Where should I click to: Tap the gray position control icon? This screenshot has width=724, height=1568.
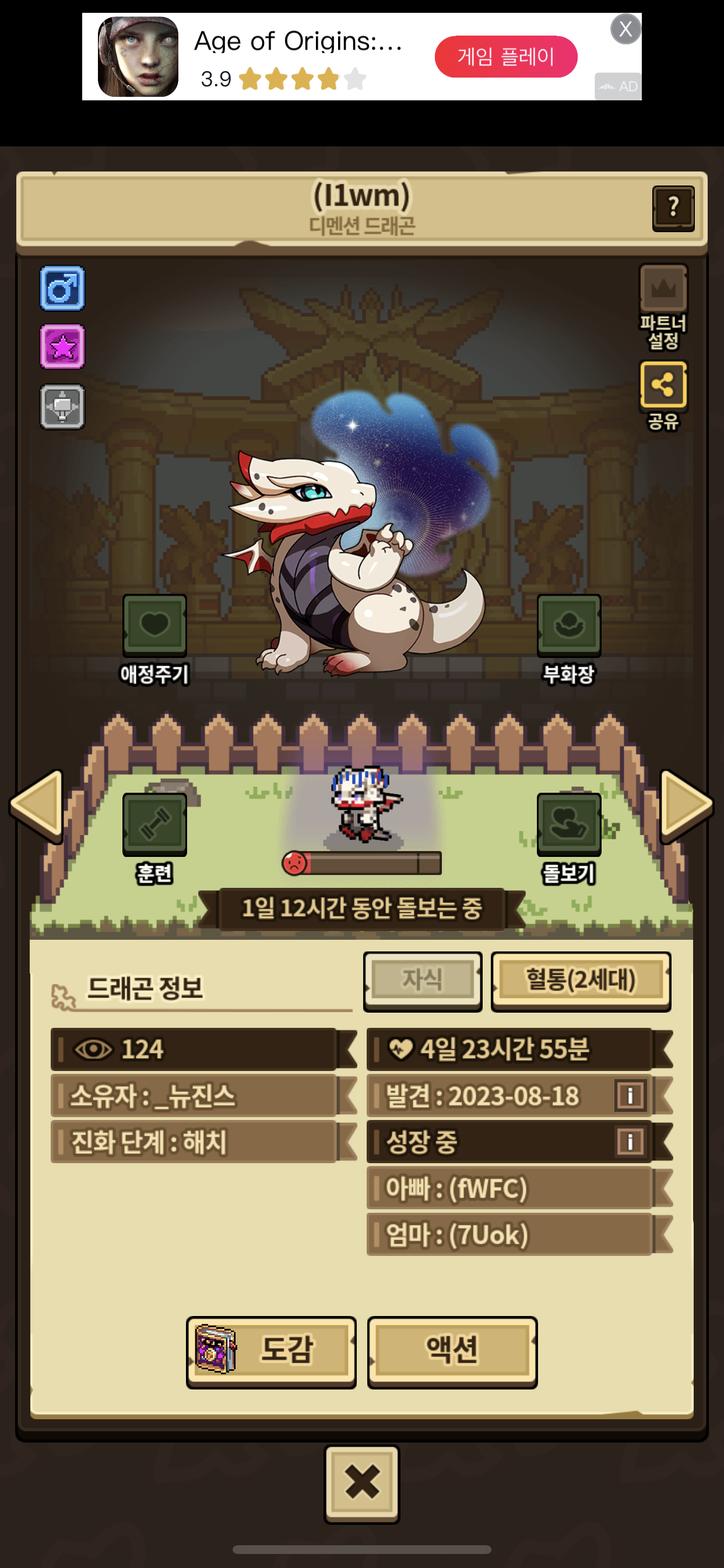pyautogui.click(x=63, y=407)
